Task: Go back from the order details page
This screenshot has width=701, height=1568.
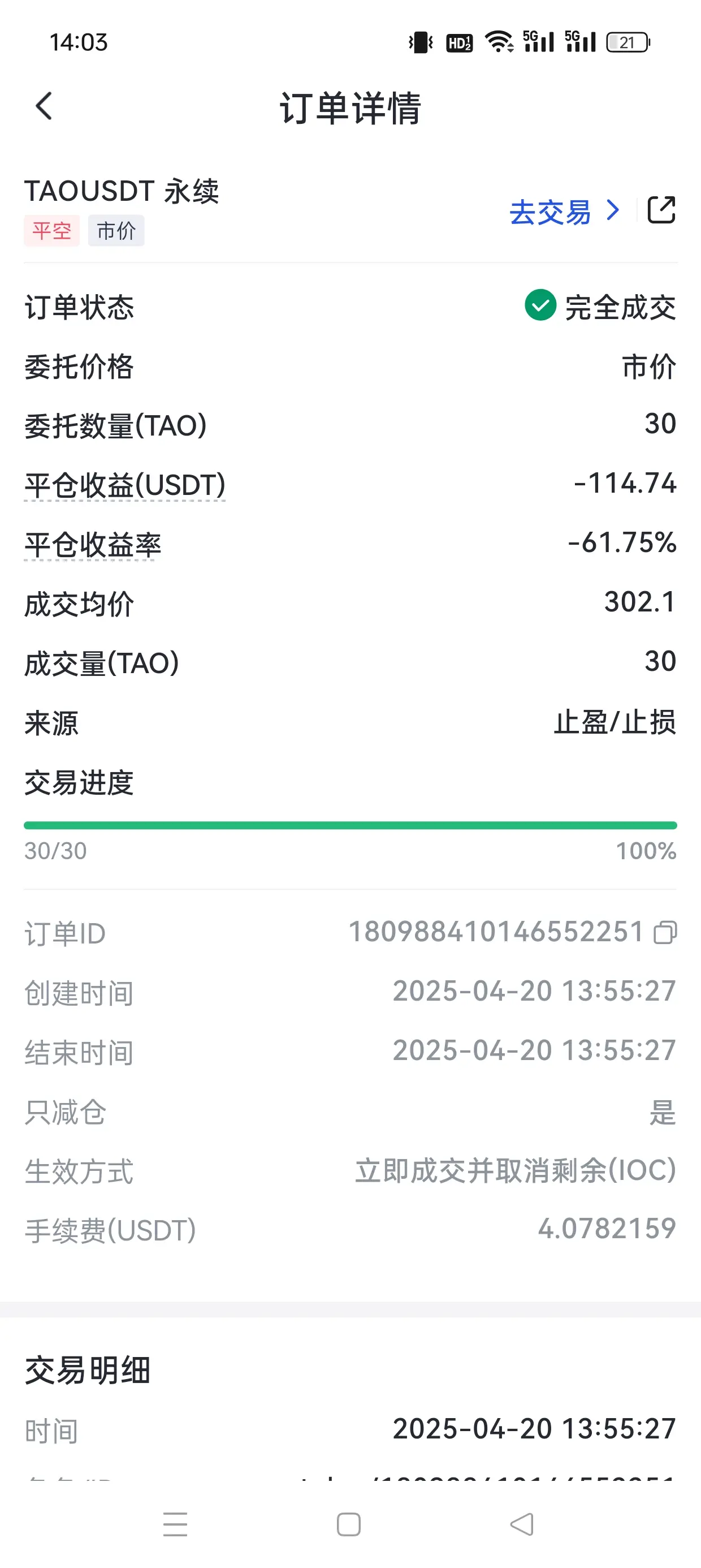Action: 44,106
